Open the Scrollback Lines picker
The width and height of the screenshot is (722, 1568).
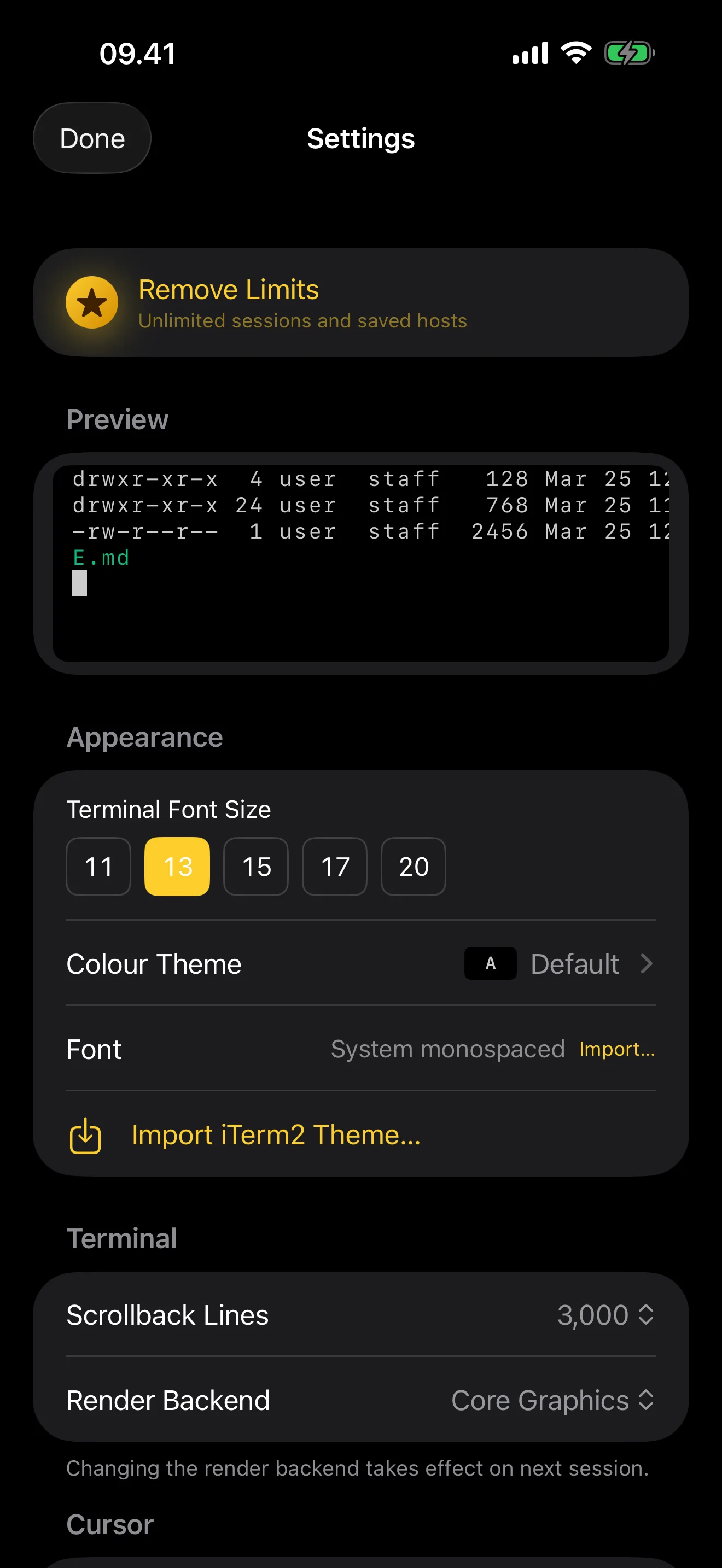(x=605, y=1315)
